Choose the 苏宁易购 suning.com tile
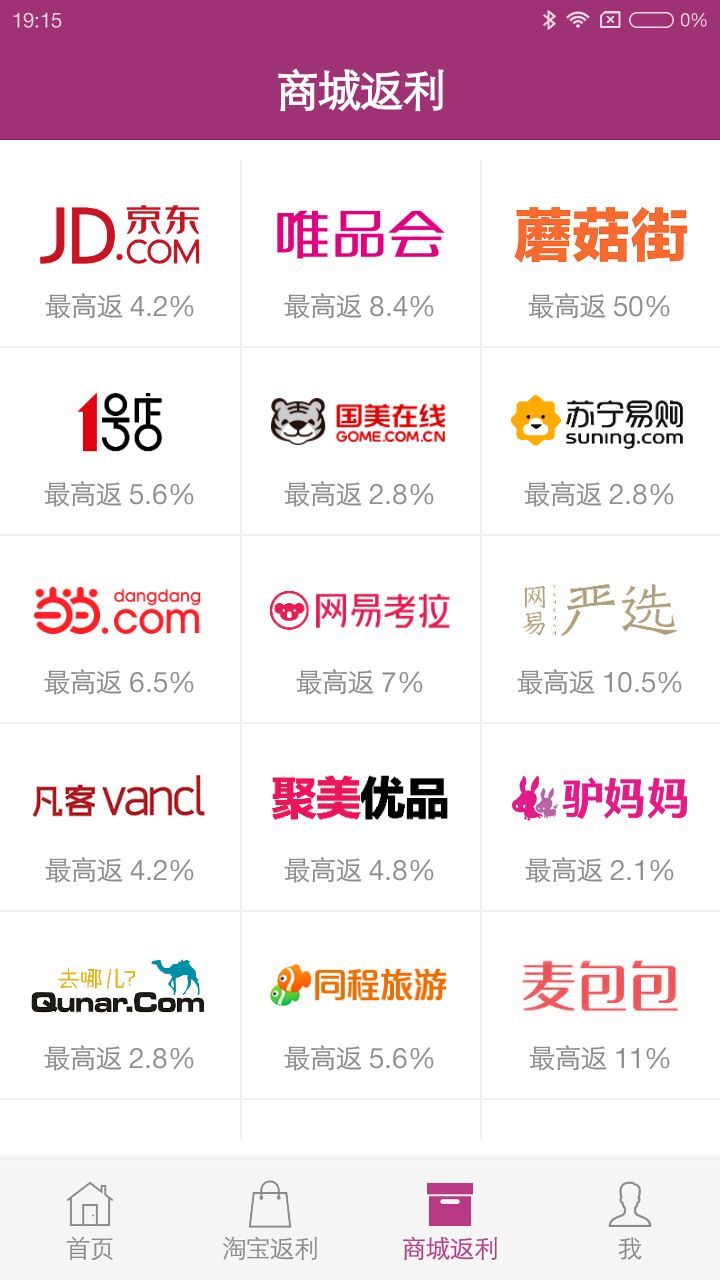Viewport: 720px width, 1280px height. tap(600, 442)
